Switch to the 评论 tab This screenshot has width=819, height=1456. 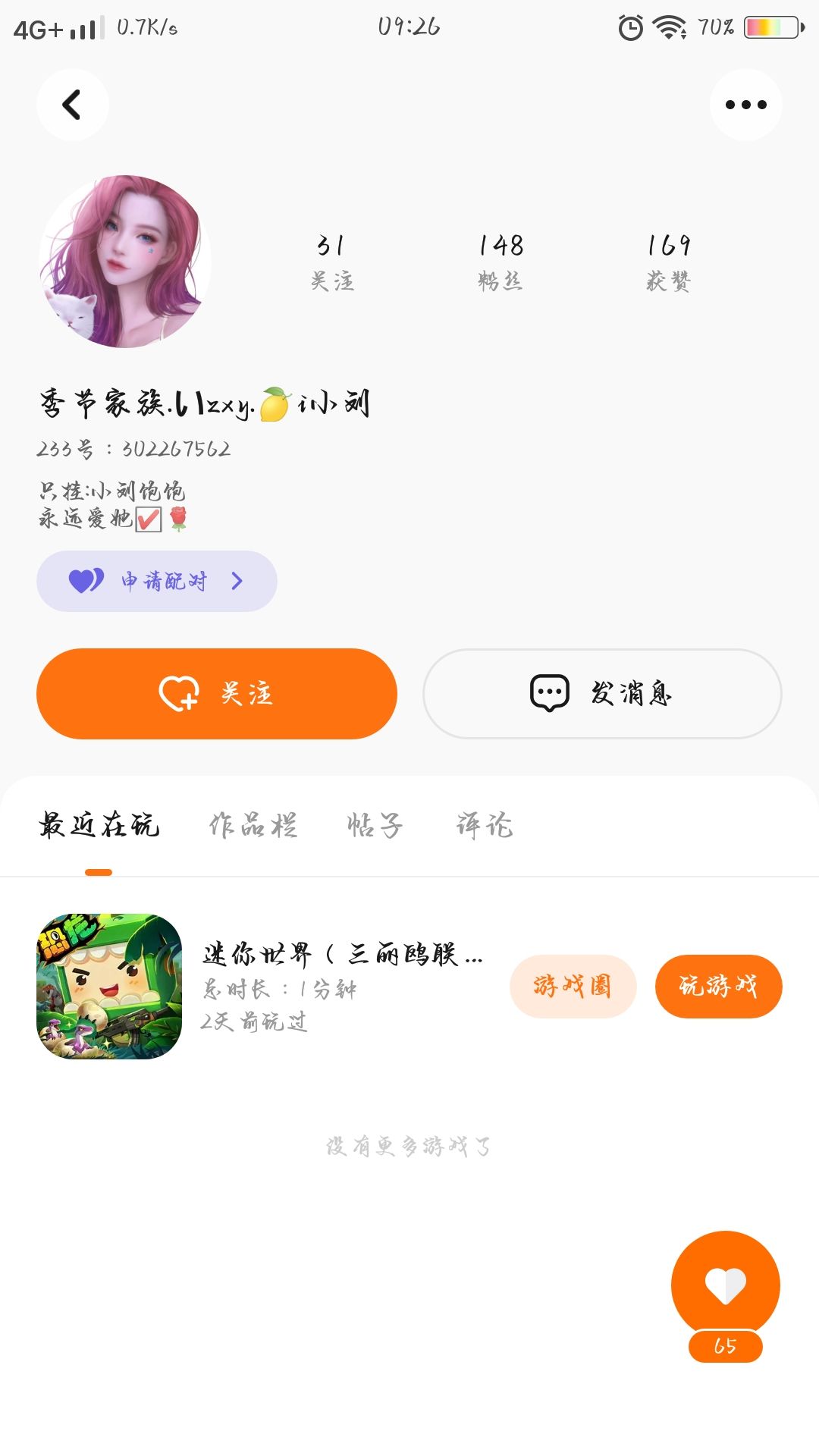(x=485, y=825)
